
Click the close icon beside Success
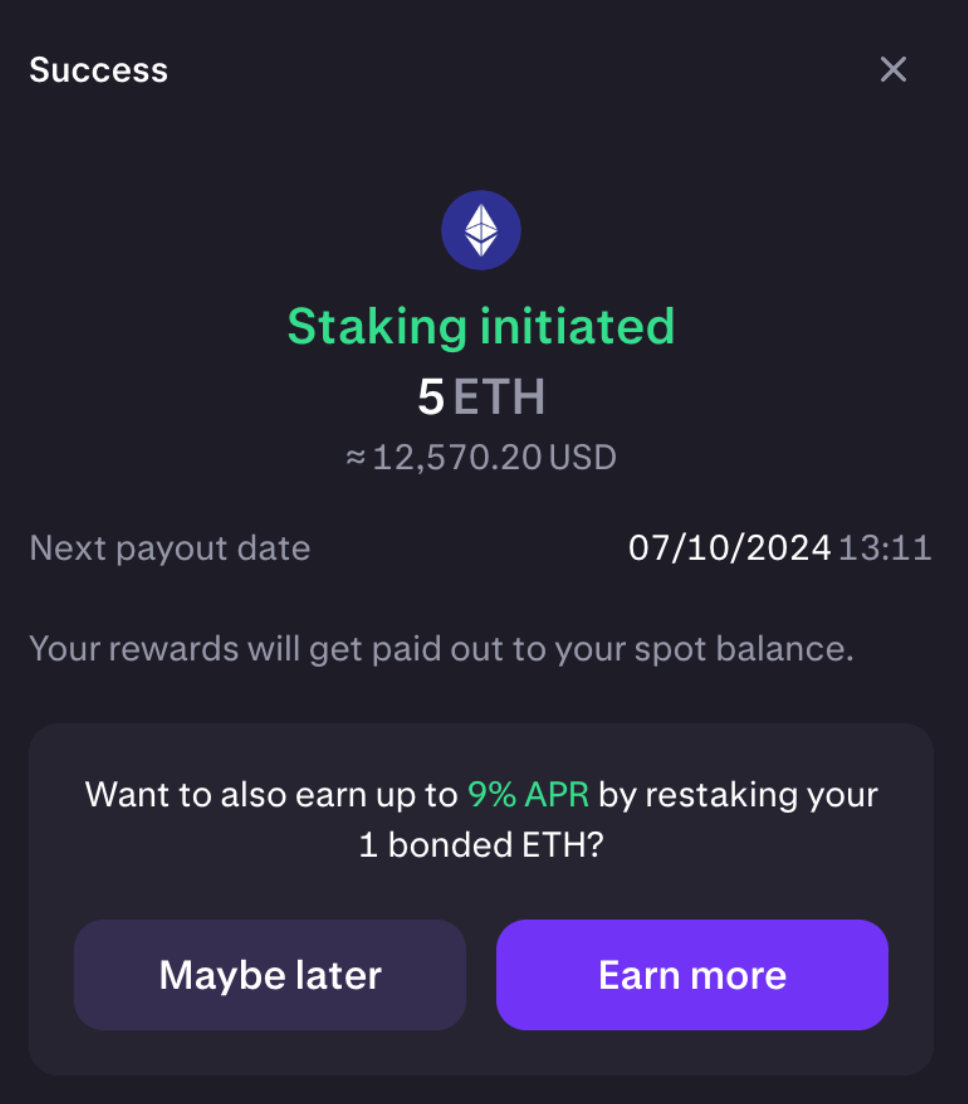(x=893, y=69)
